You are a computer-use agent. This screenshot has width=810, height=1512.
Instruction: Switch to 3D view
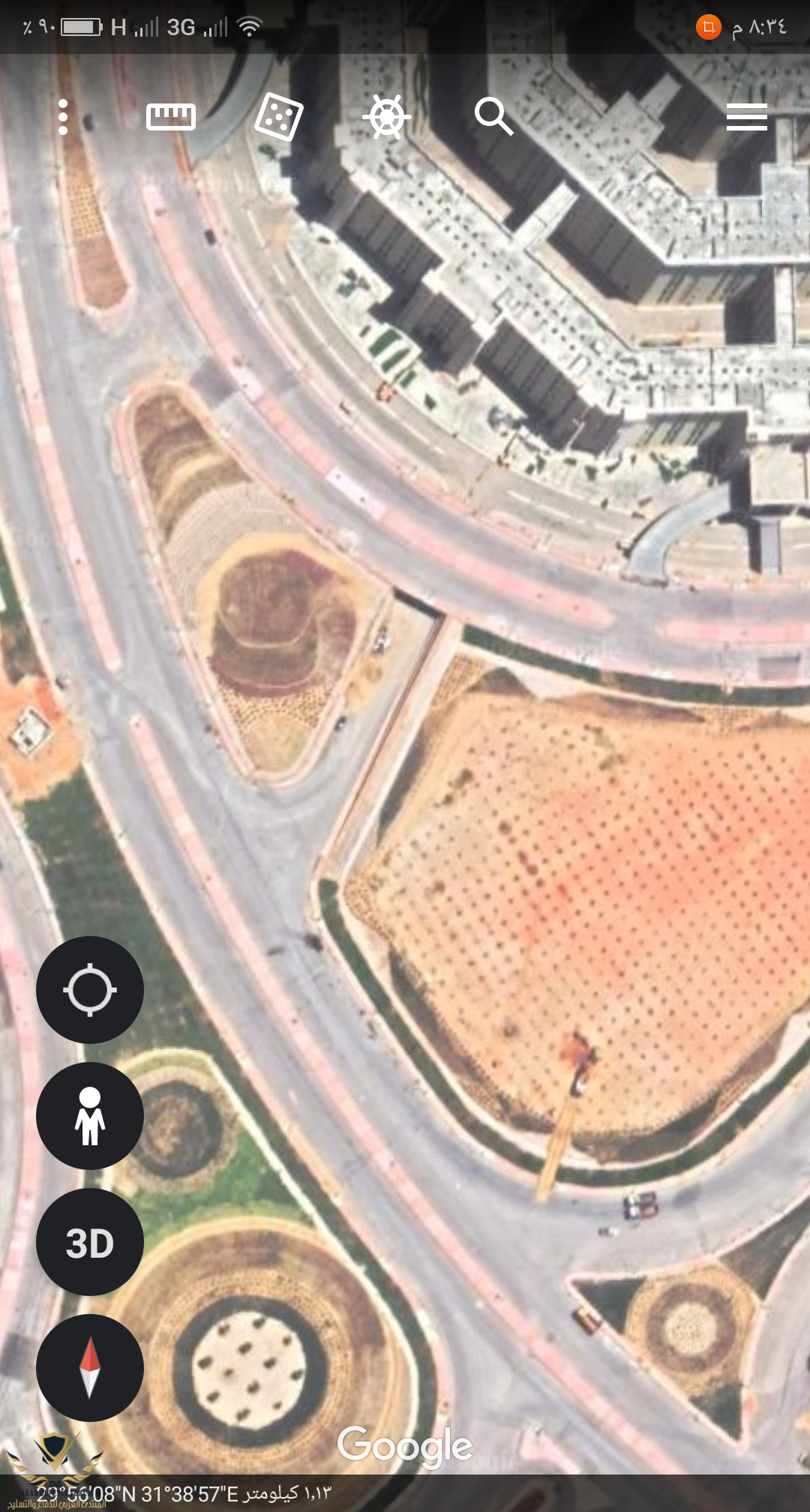pos(90,1243)
